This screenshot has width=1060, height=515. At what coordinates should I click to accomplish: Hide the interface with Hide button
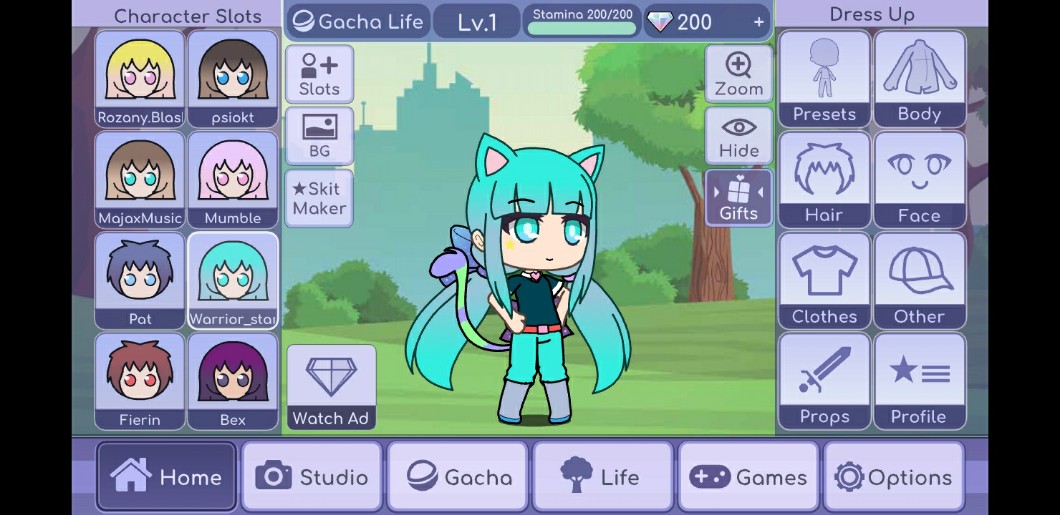pyautogui.click(x=739, y=136)
